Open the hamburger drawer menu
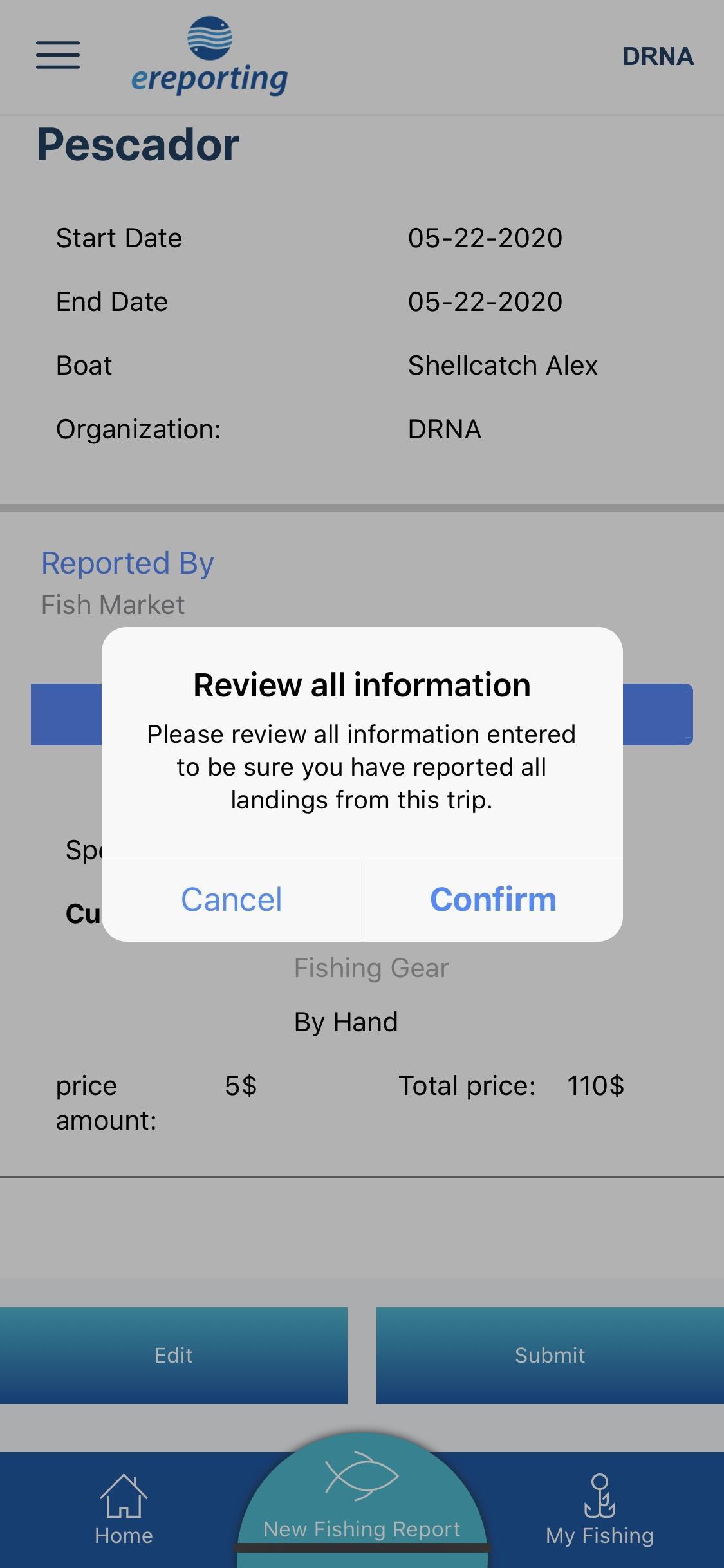Viewport: 724px width, 1568px height. pos(58,55)
